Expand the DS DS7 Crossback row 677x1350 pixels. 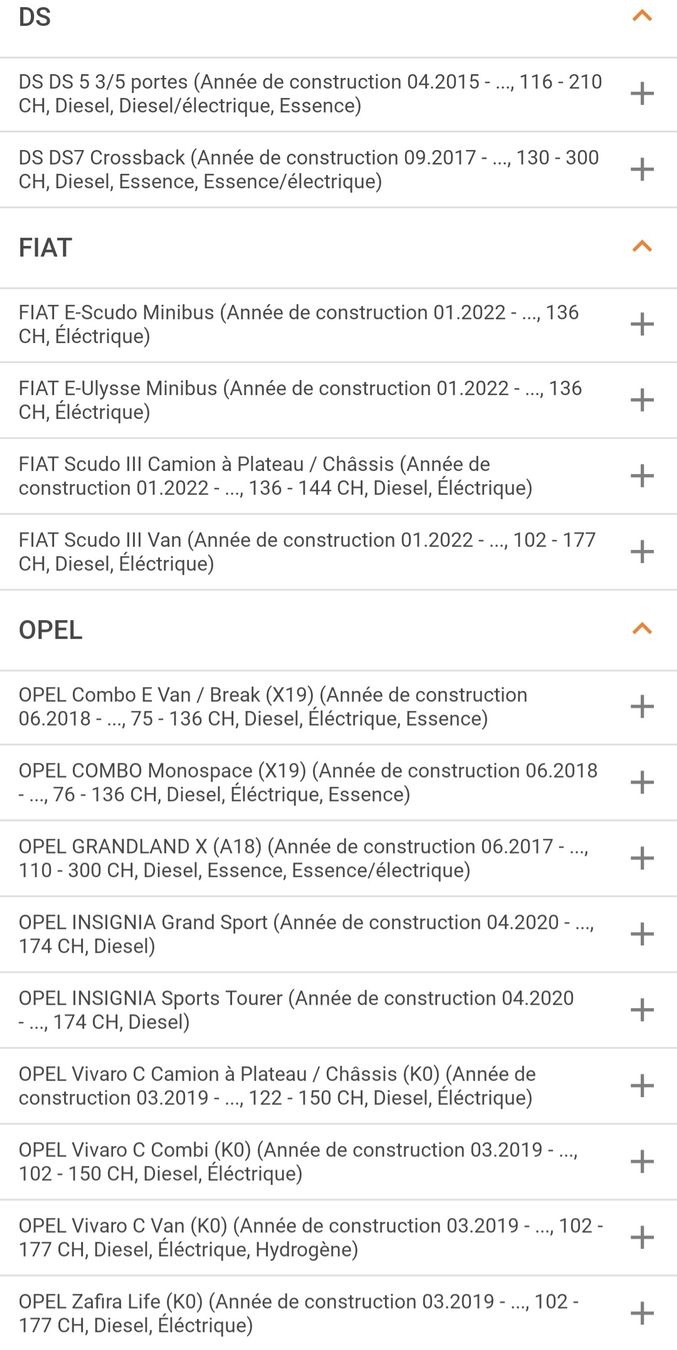pyautogui.click(x=642, y=169)
